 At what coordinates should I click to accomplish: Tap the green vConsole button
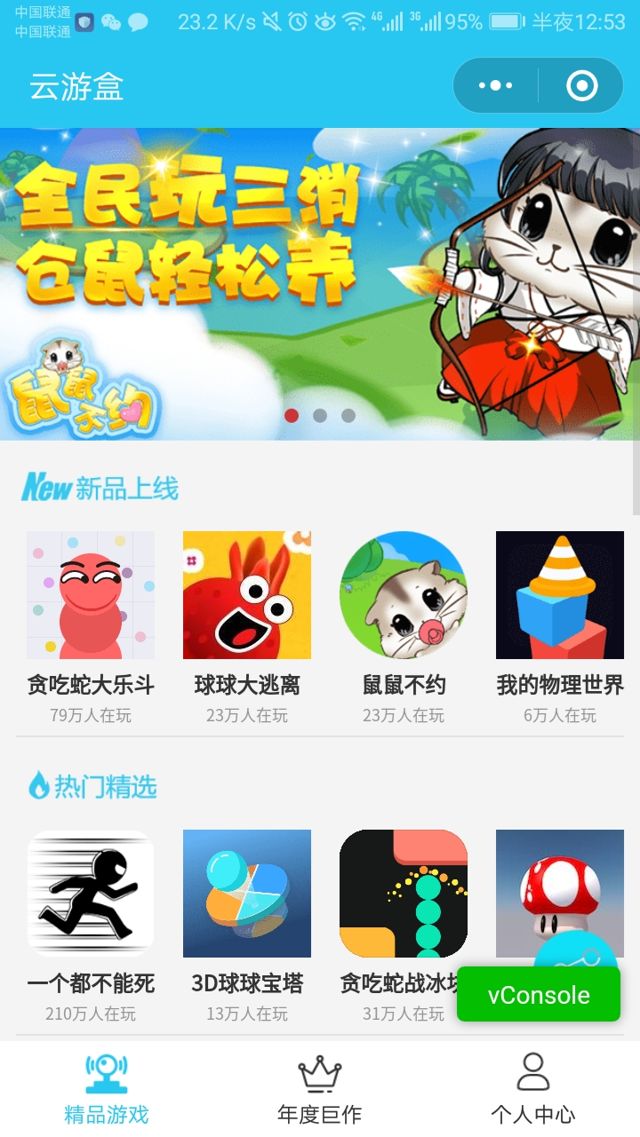(x=538, y=995)
